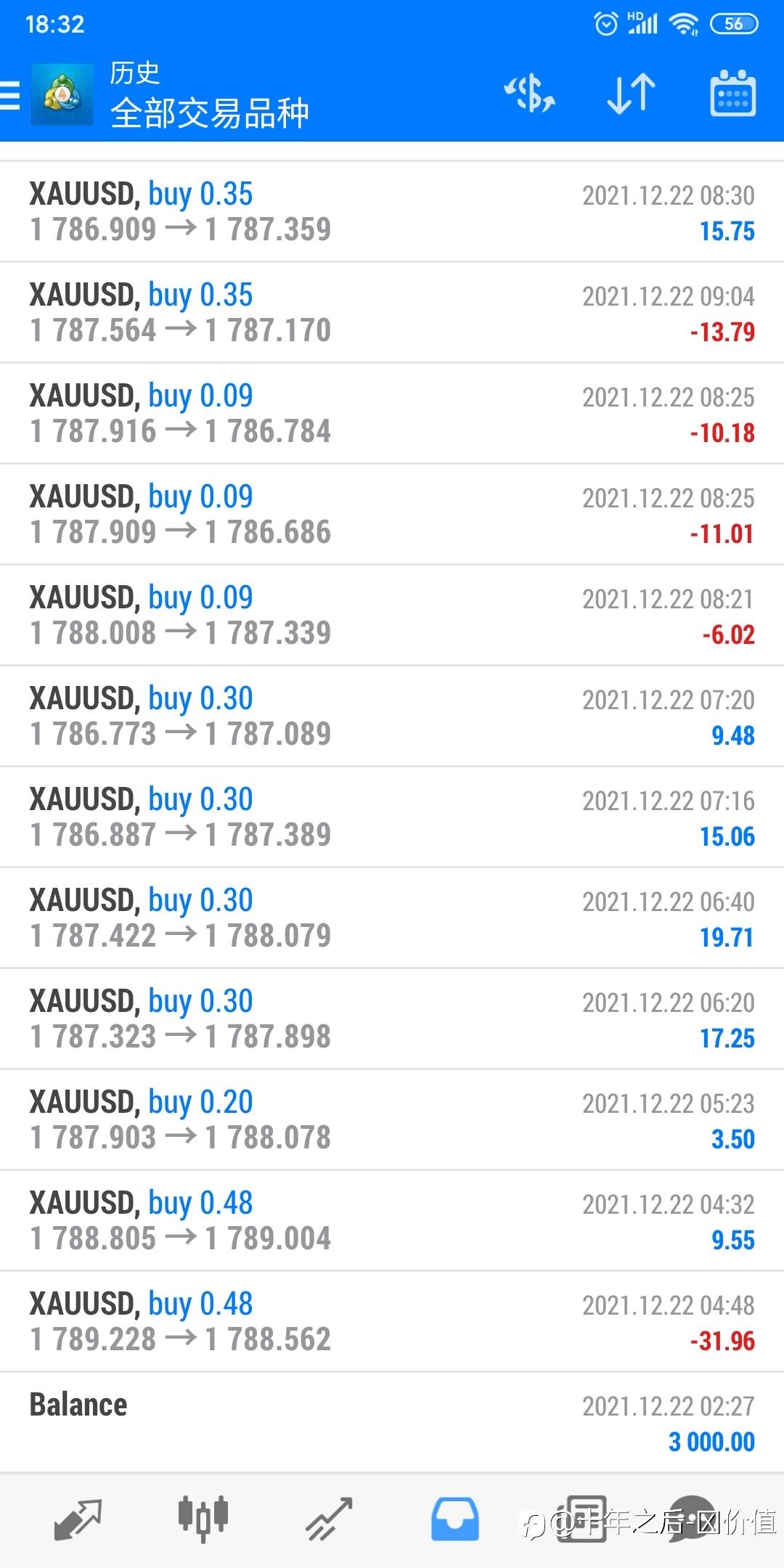
Task: Expand the trade closed at 07:20
Action: (x=392, y=716)
